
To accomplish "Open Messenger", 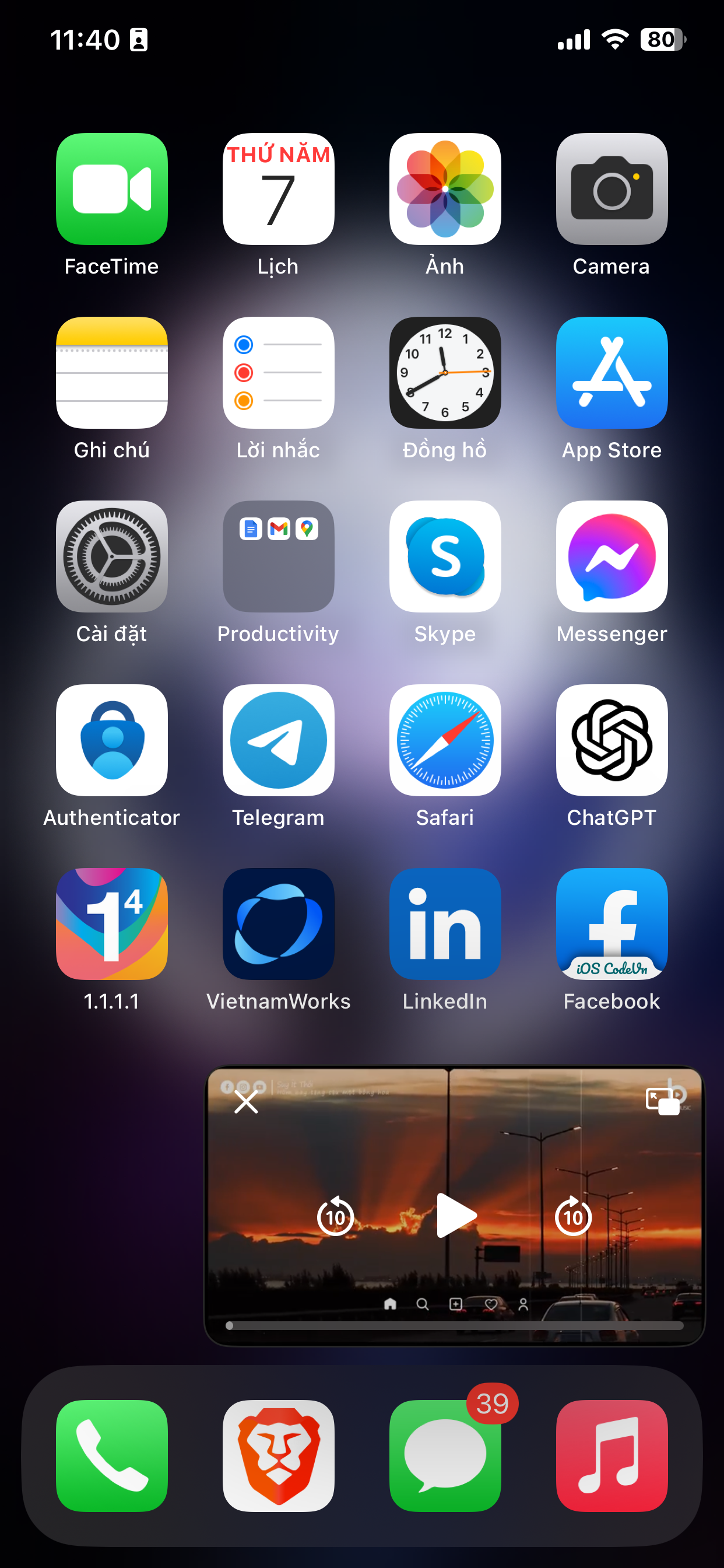I will pos(611,557).
